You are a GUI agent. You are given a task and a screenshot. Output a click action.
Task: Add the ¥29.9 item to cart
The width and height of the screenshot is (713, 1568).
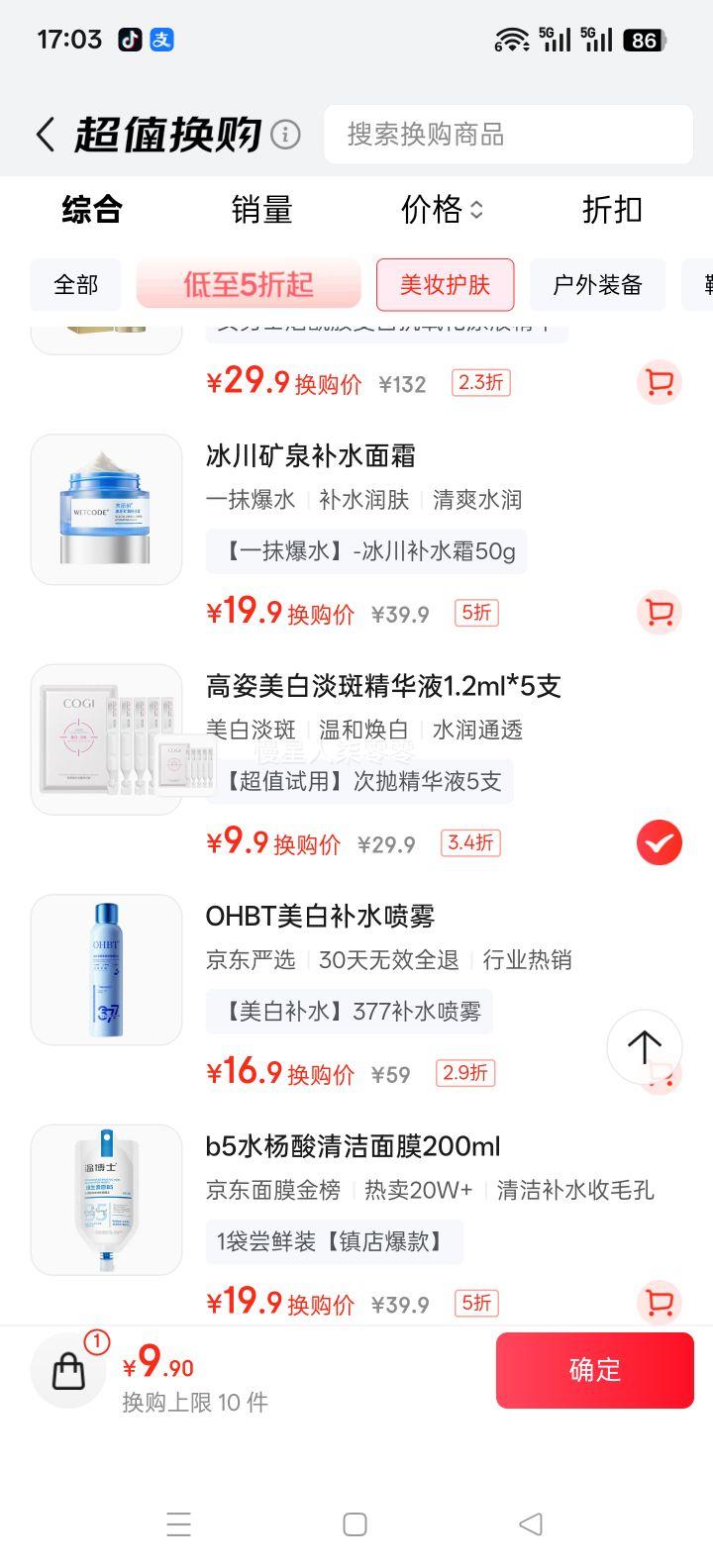pyautogui.click(x=659, y=383)
